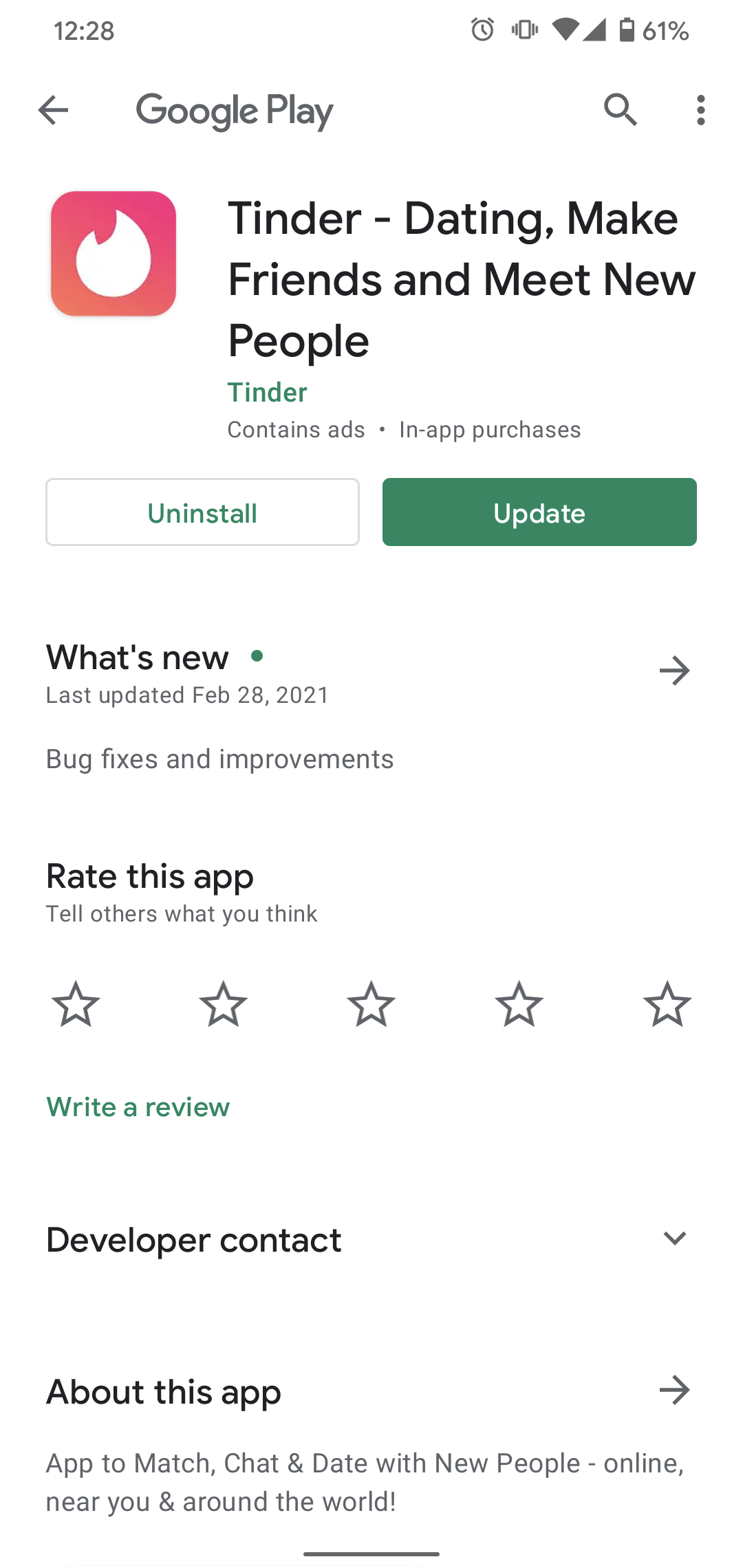743x1568 pixels.
Task: Open the Tinder developer page link
Action: click(x=267, y=392)
